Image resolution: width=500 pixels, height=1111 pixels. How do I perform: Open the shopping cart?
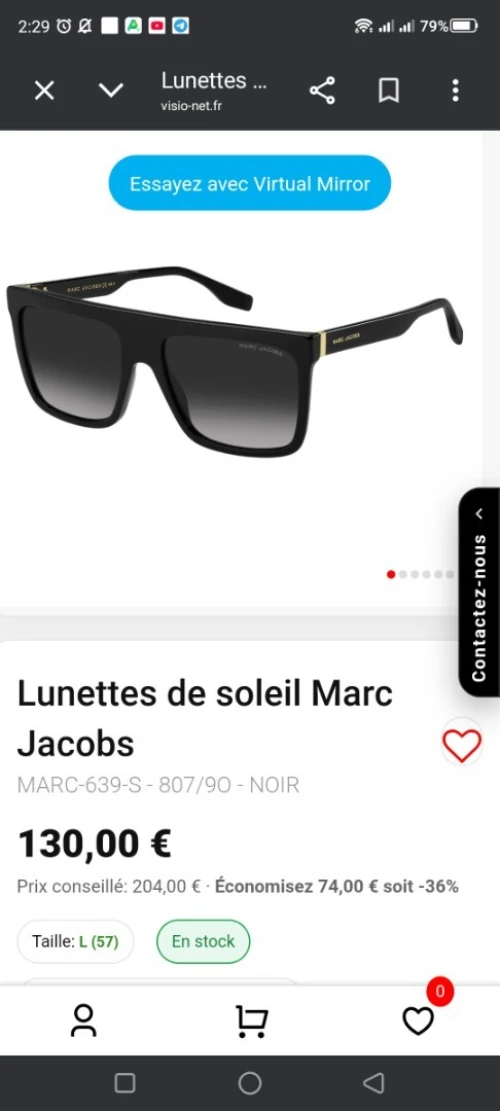[x=251, y=1021]
